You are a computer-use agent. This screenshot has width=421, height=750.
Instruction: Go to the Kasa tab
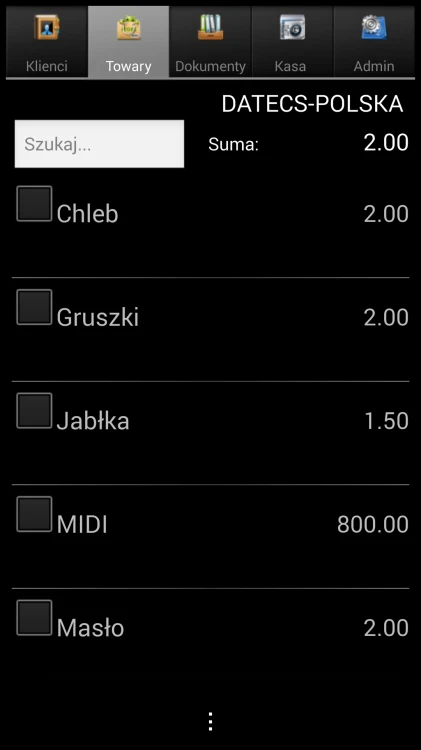pyautogui.click(x=292, y=42)
